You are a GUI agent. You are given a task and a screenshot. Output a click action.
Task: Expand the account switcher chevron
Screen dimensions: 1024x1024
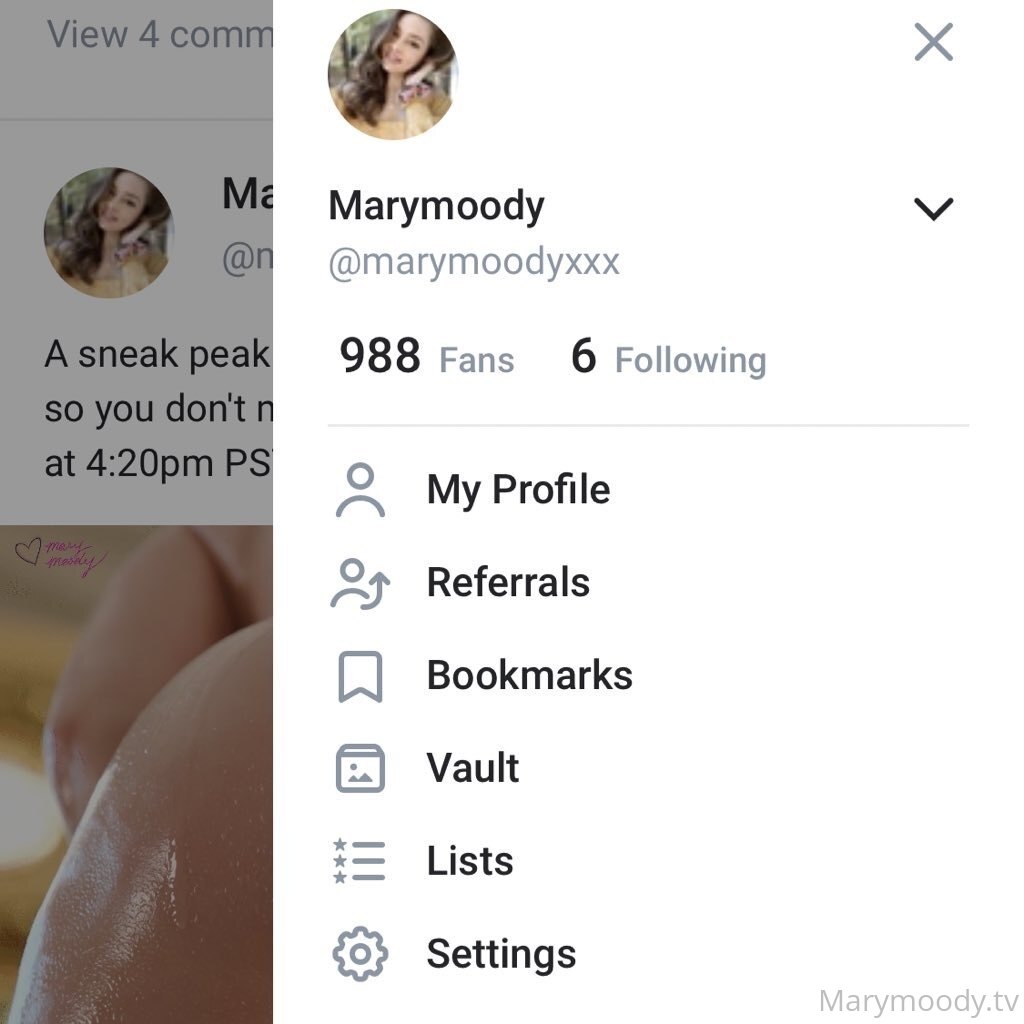pos(933,209)
